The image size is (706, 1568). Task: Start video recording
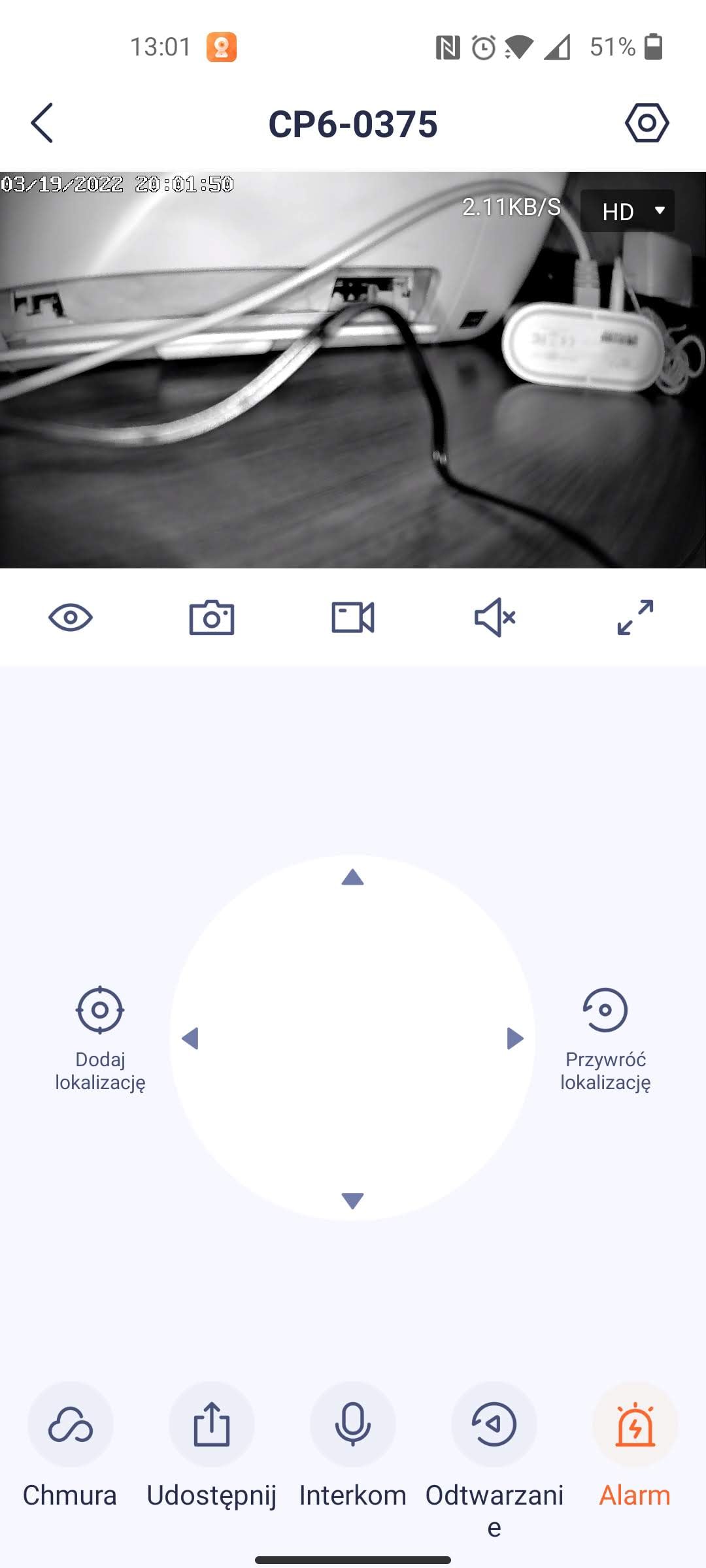[353, 617]
